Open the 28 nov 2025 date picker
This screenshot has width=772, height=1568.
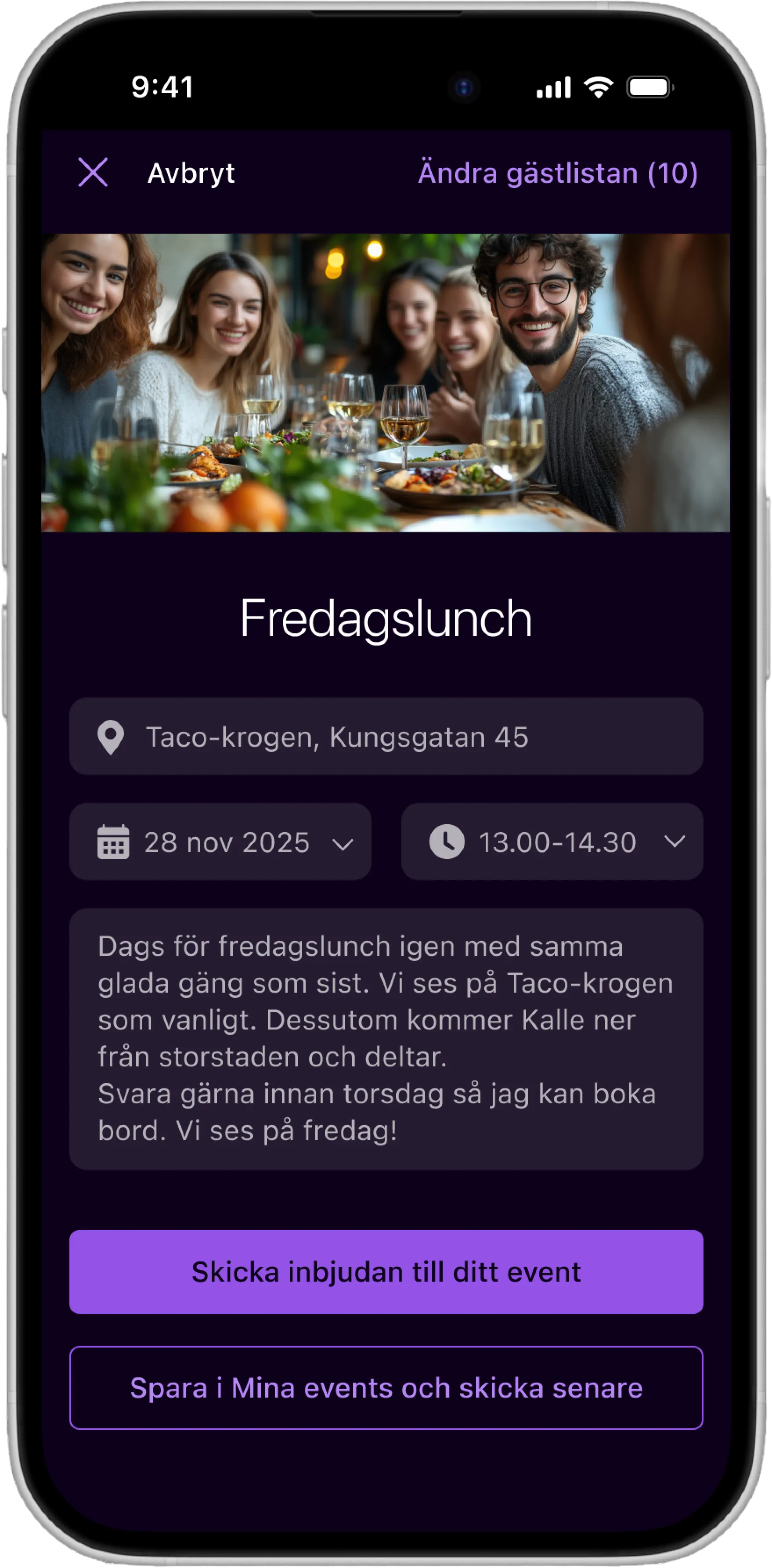(x=220, y=842)
